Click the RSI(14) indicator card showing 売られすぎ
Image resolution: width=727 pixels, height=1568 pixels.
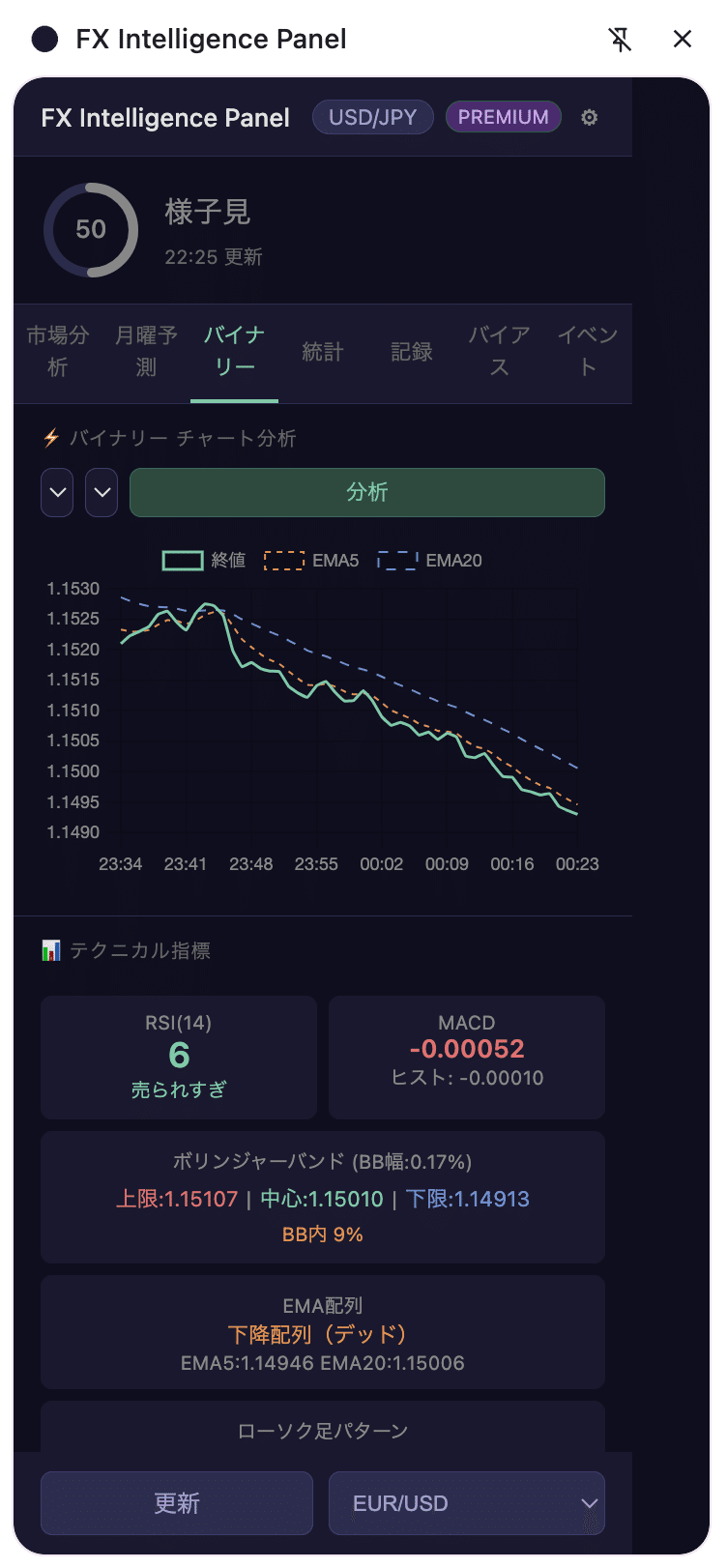click(x=178, y=1057)
